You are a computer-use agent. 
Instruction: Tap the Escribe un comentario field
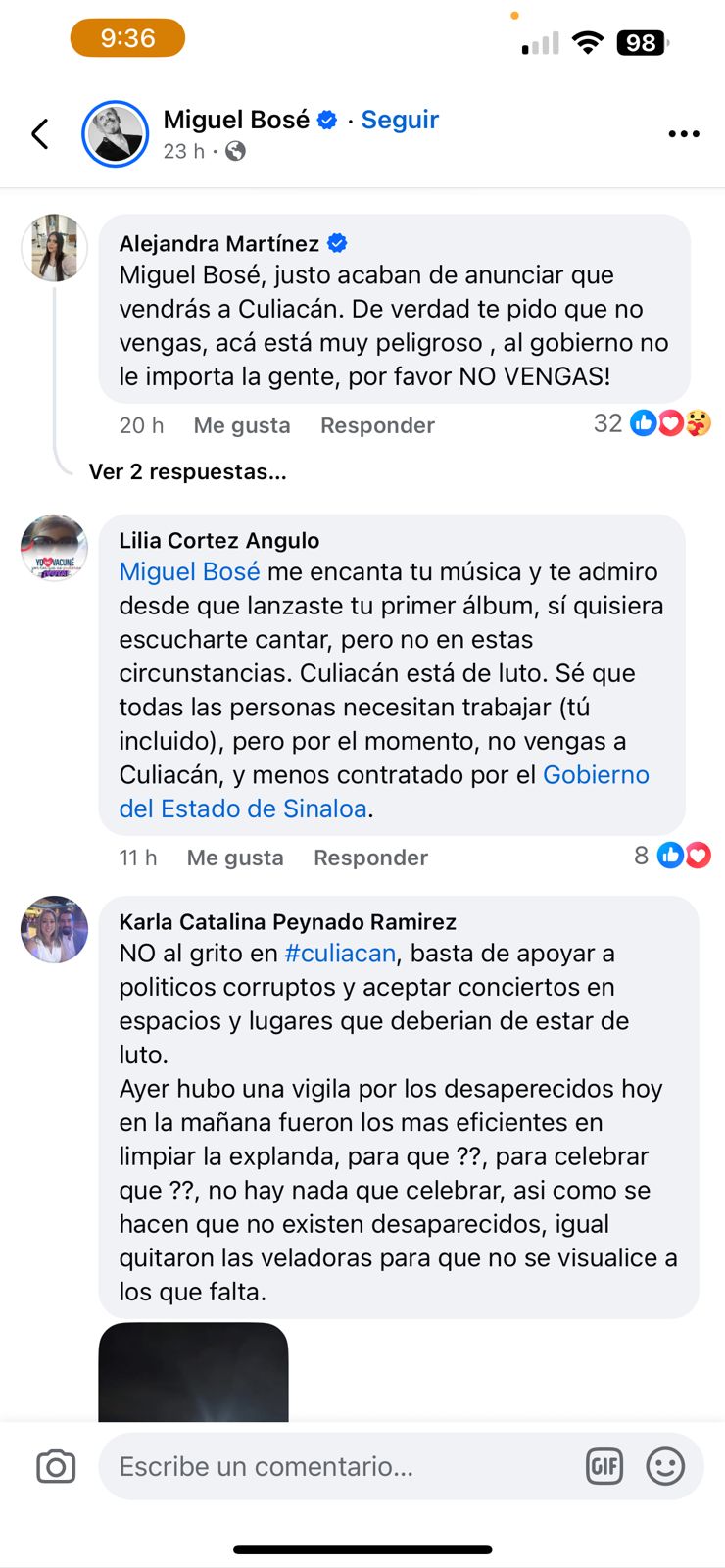(x=333, y=1467)
